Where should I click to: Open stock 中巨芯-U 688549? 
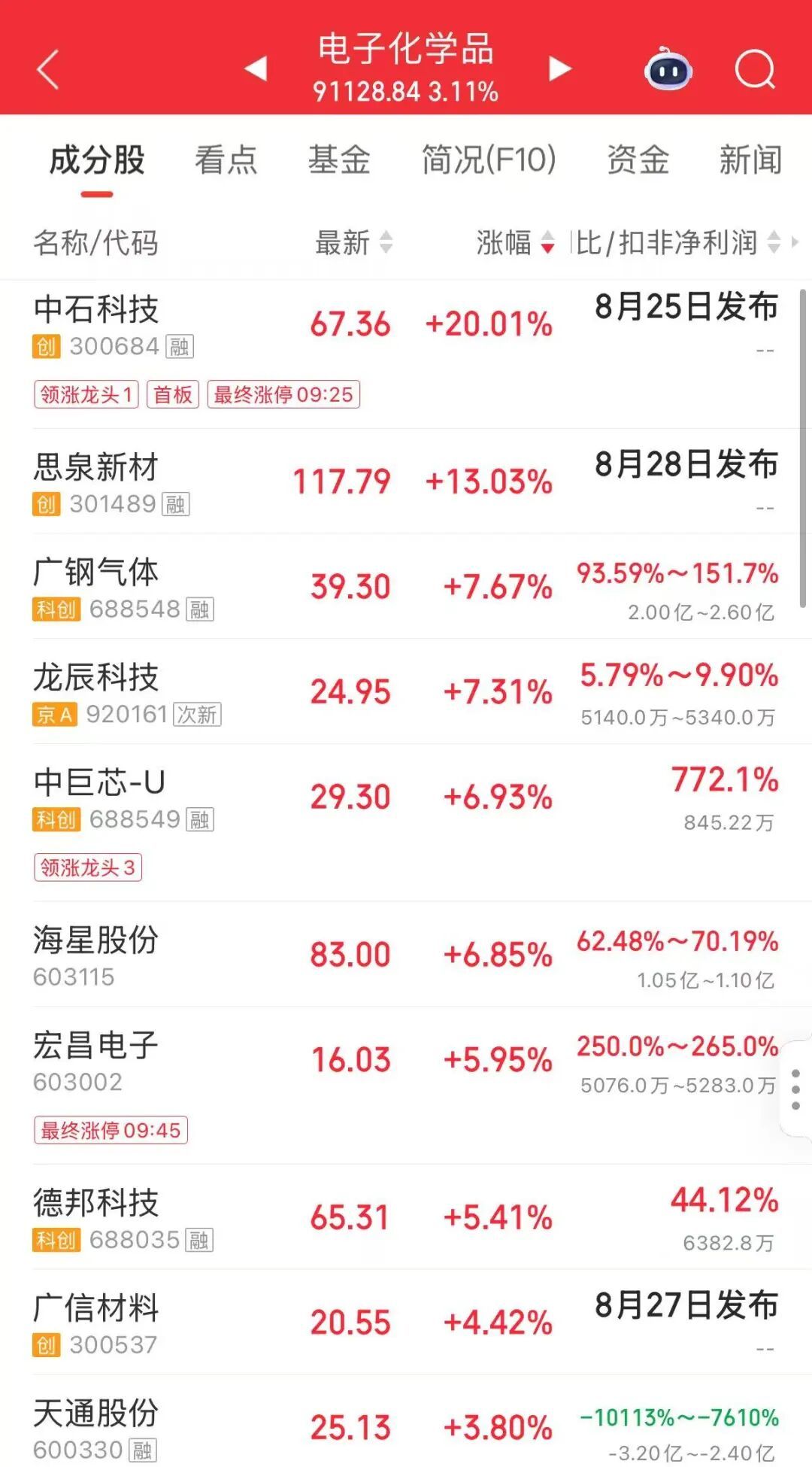pos(406,823)
